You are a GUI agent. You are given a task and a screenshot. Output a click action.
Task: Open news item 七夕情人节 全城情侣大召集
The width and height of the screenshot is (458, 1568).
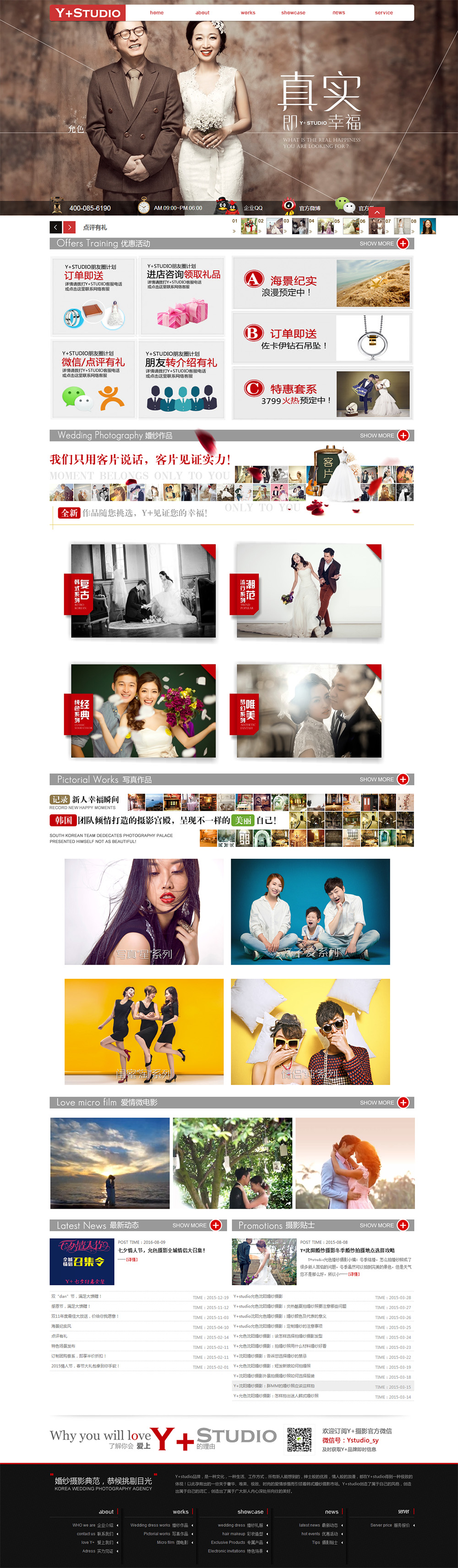(x=161, y=1250)
